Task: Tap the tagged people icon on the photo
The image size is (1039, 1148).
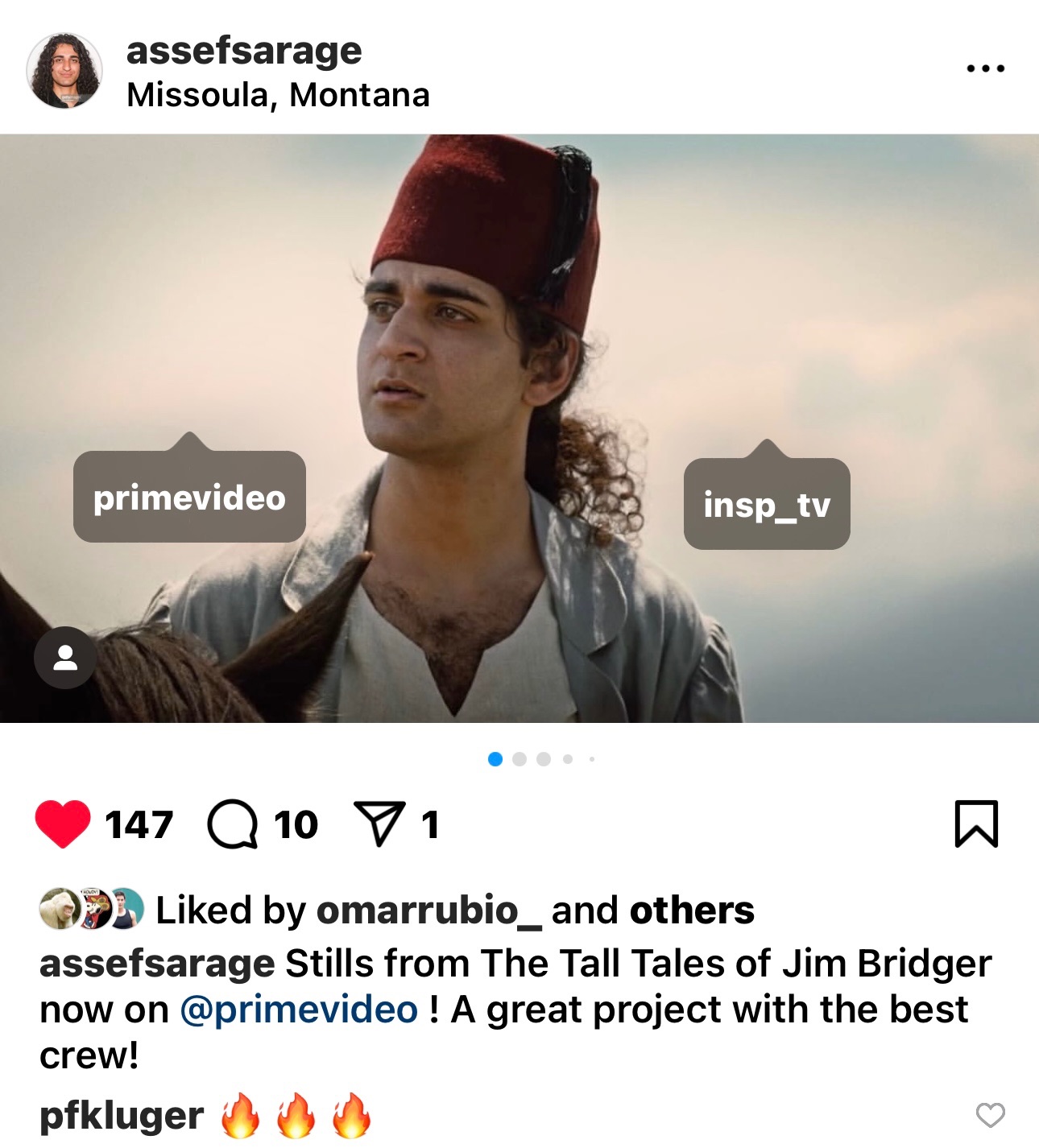Action: click(x=65, y=658)
